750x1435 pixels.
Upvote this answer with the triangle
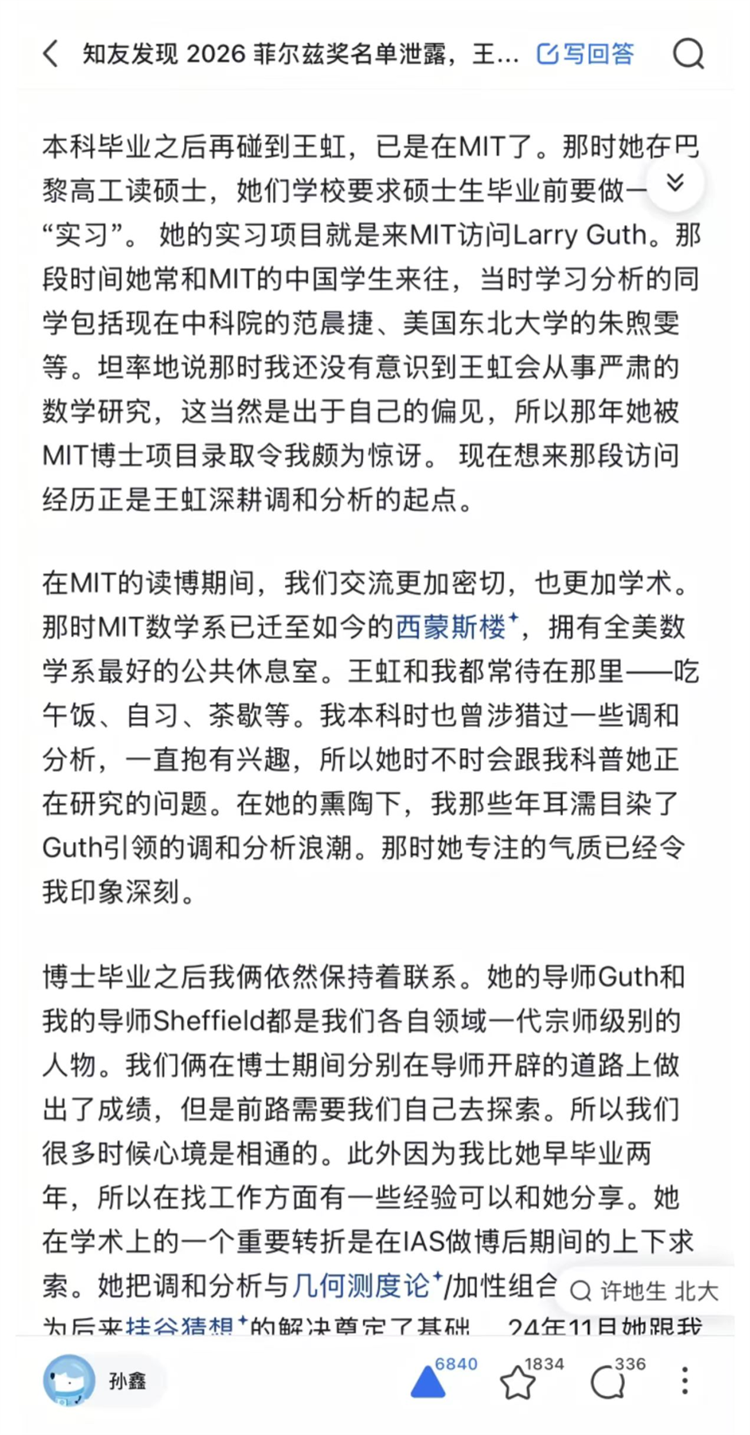tap(429, 1382)
